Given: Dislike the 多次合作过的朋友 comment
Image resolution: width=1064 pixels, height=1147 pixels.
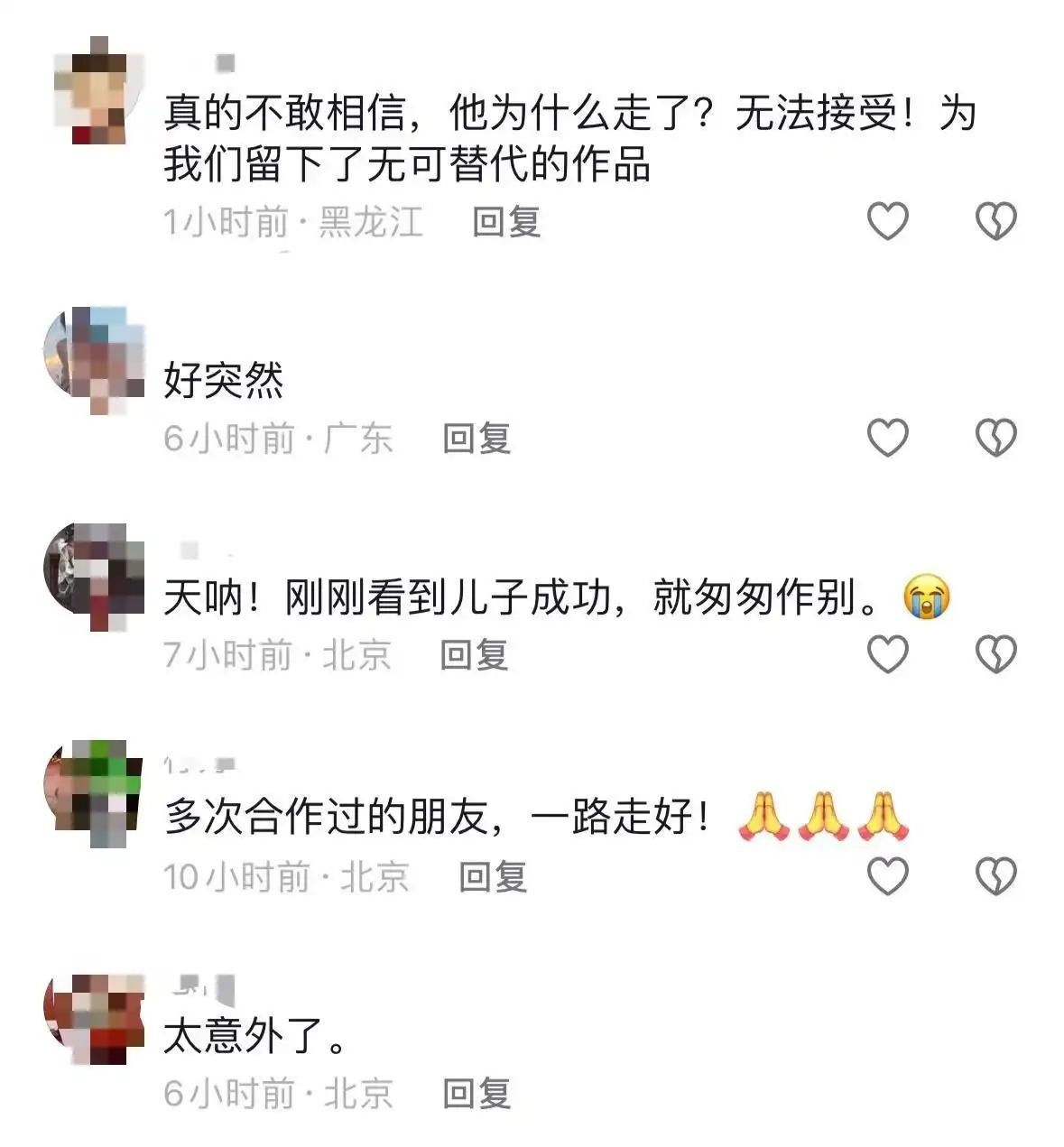Looking at the screenshot, I should tap(996, 875).
